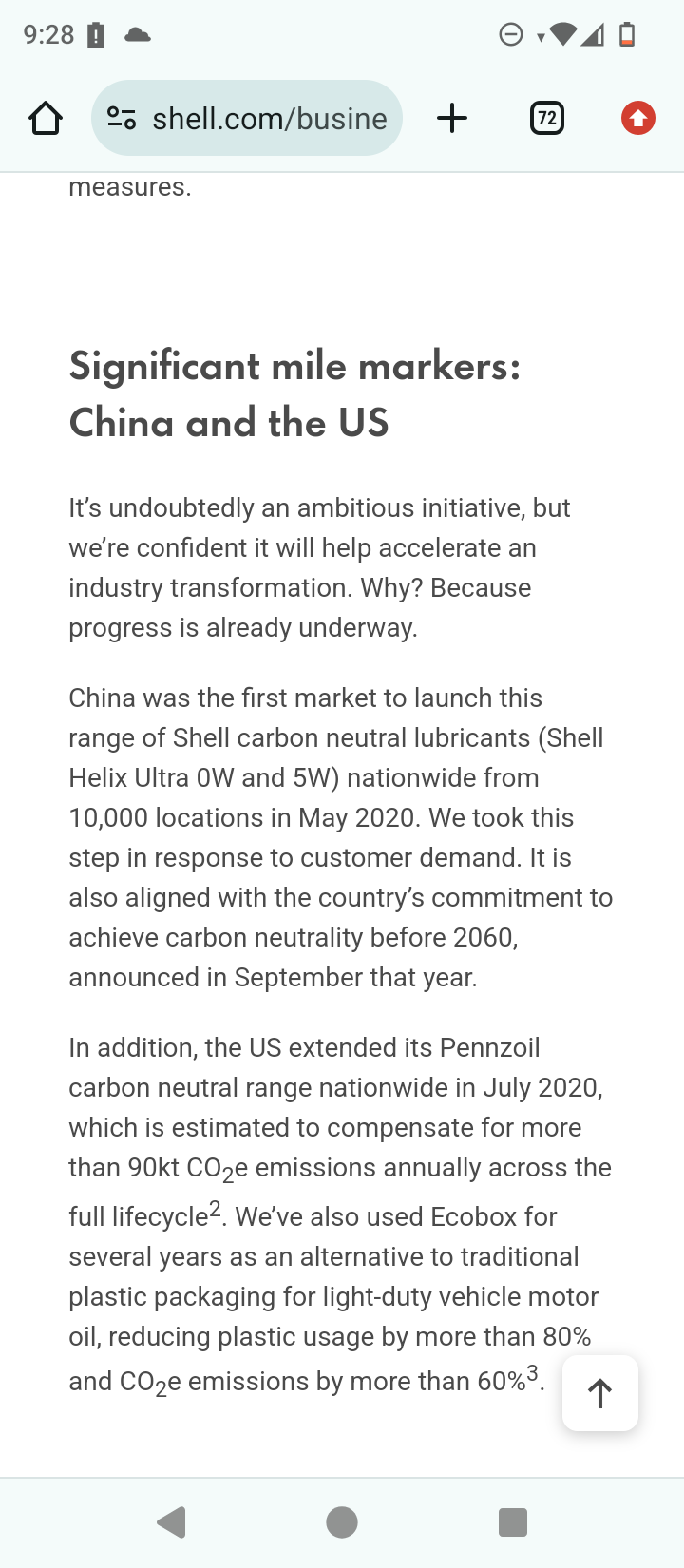The image size is (684, 1568).
Task: Tap the shell.com address bar
Action: click(x=269, y=119)
